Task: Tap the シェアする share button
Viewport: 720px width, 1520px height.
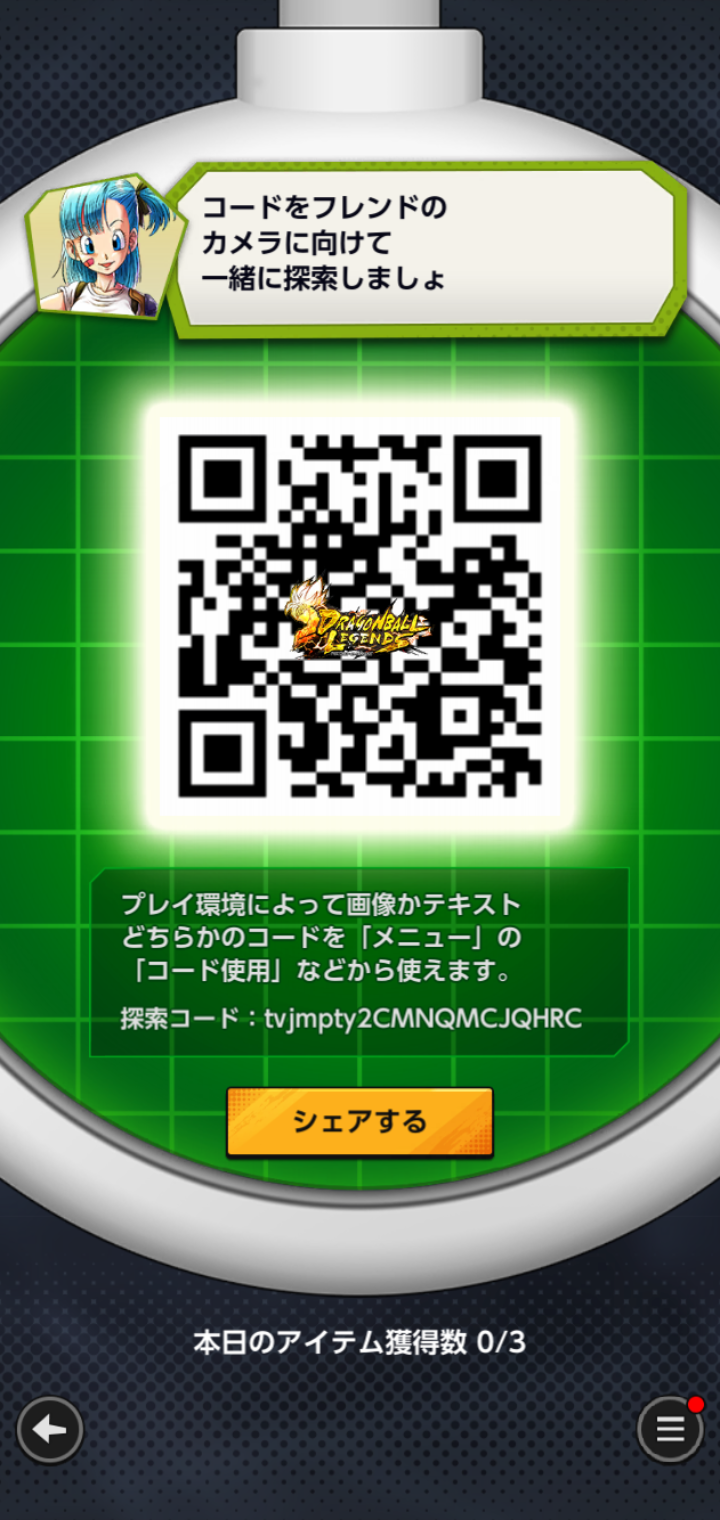Action: click(x=359, y=1121)
